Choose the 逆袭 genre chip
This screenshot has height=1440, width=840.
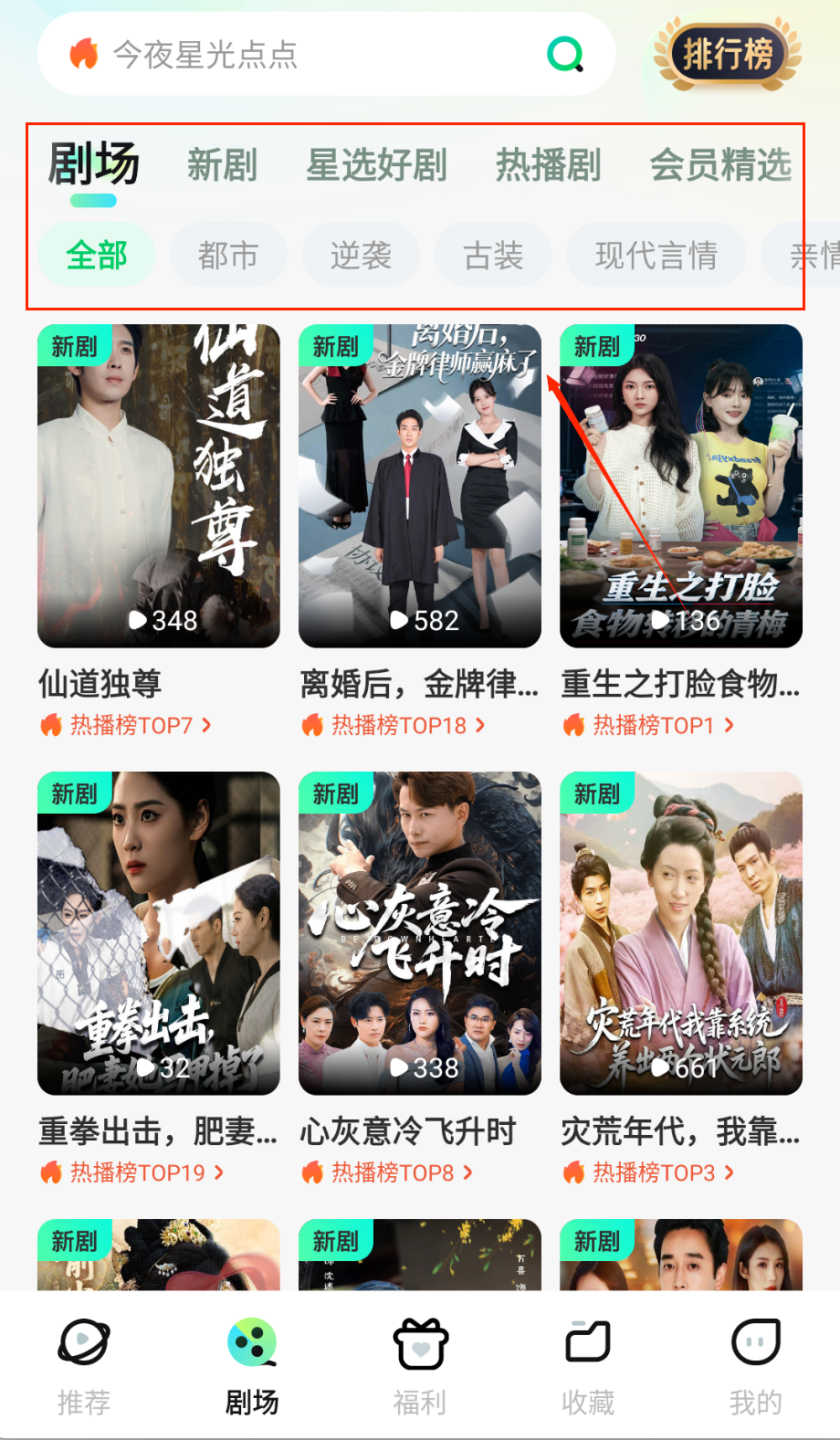point(361,255)
